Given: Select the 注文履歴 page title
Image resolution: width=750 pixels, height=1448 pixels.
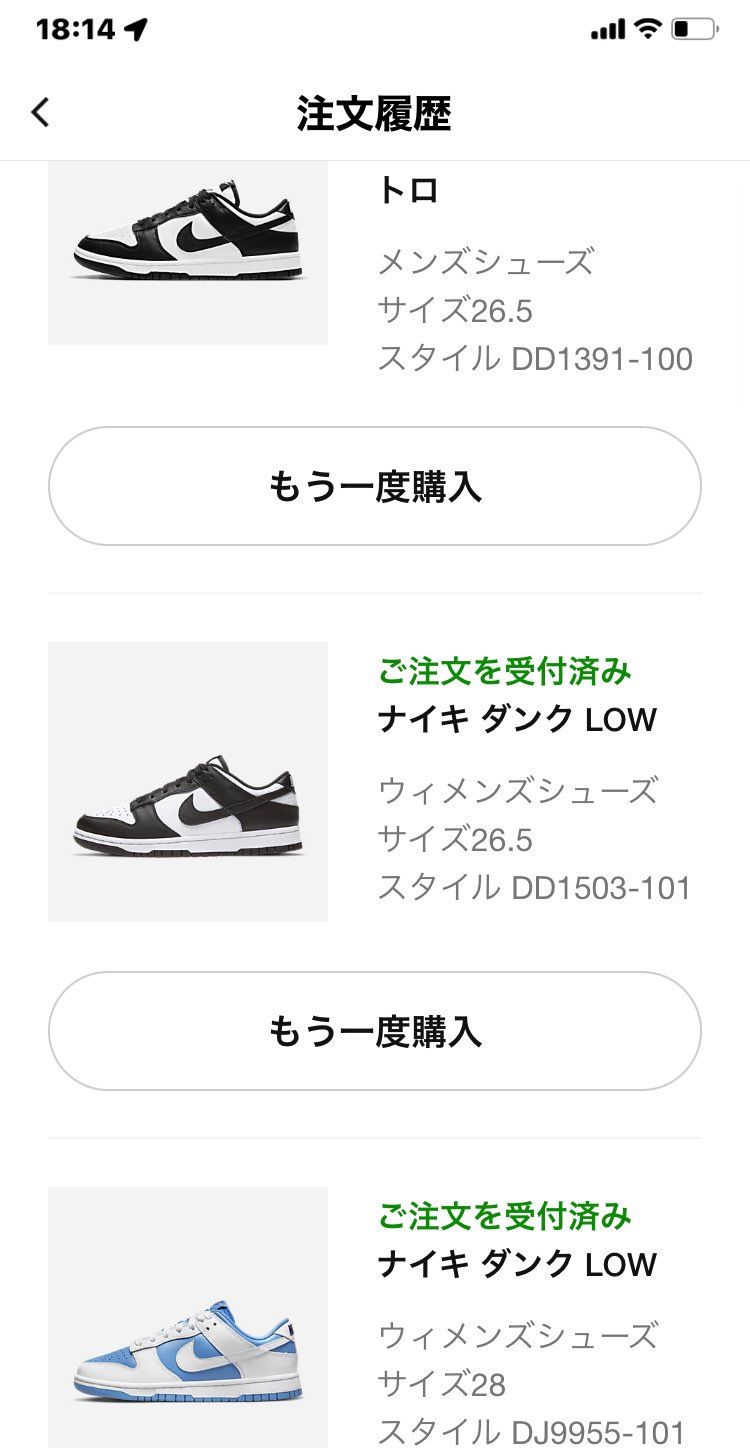Looking at the screenshot, I should [x=375, y=113].
